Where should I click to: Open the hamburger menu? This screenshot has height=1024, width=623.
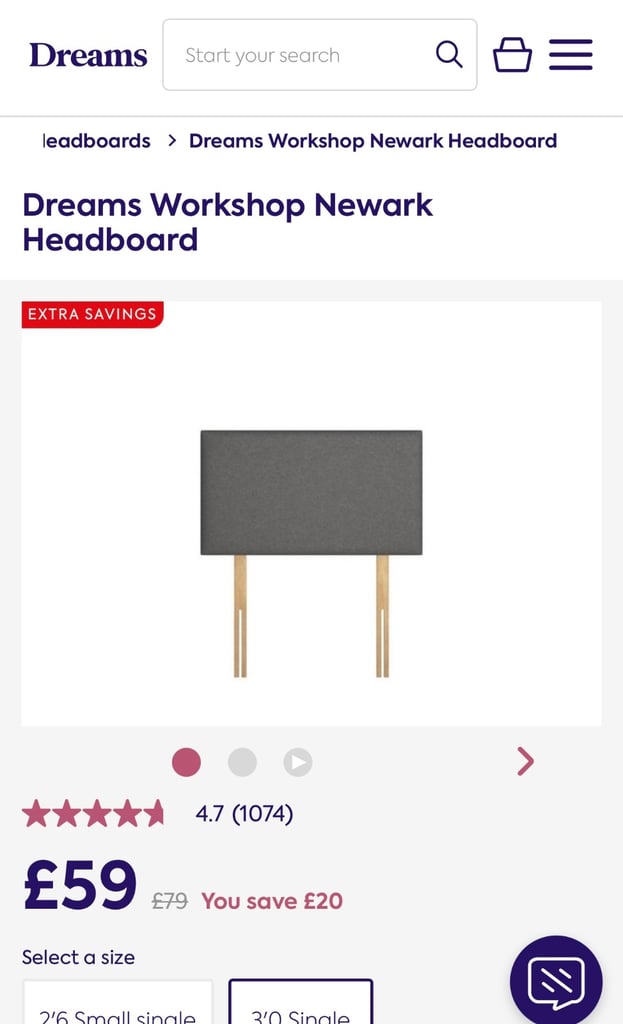coord(571,54)
